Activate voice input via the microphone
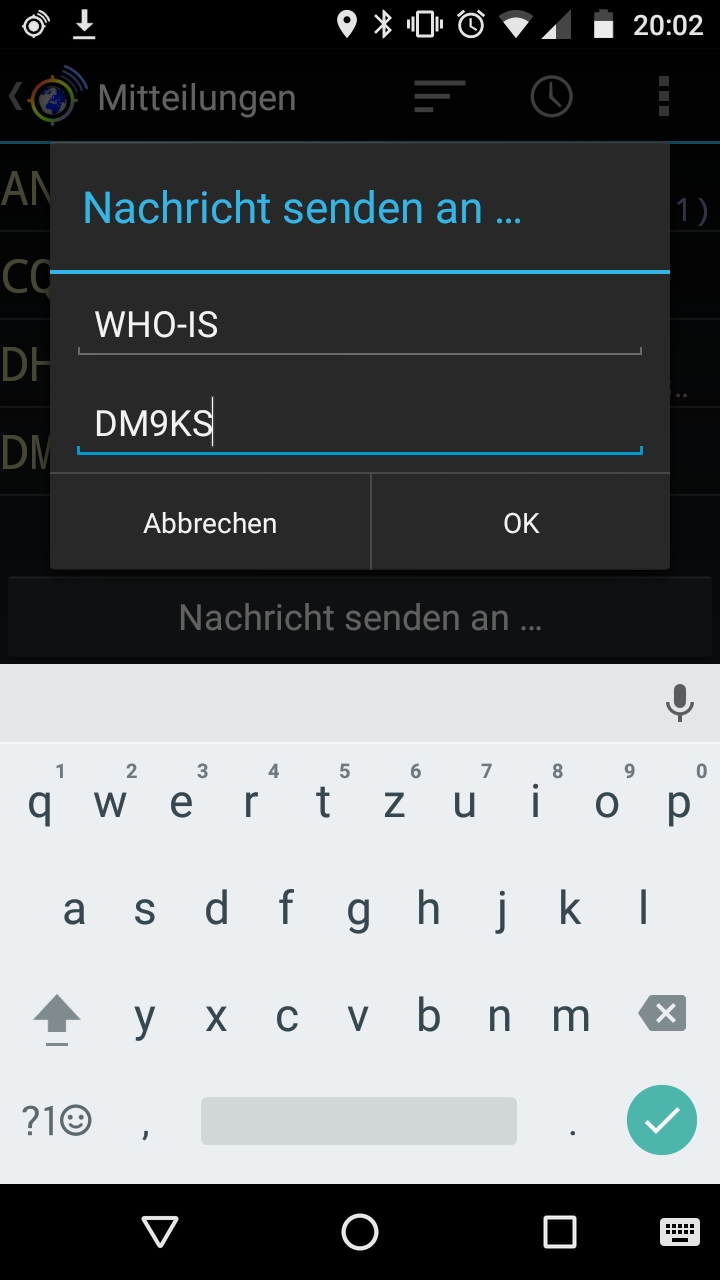The height and width of the screenshot is (1280, 720). (679, 703)
